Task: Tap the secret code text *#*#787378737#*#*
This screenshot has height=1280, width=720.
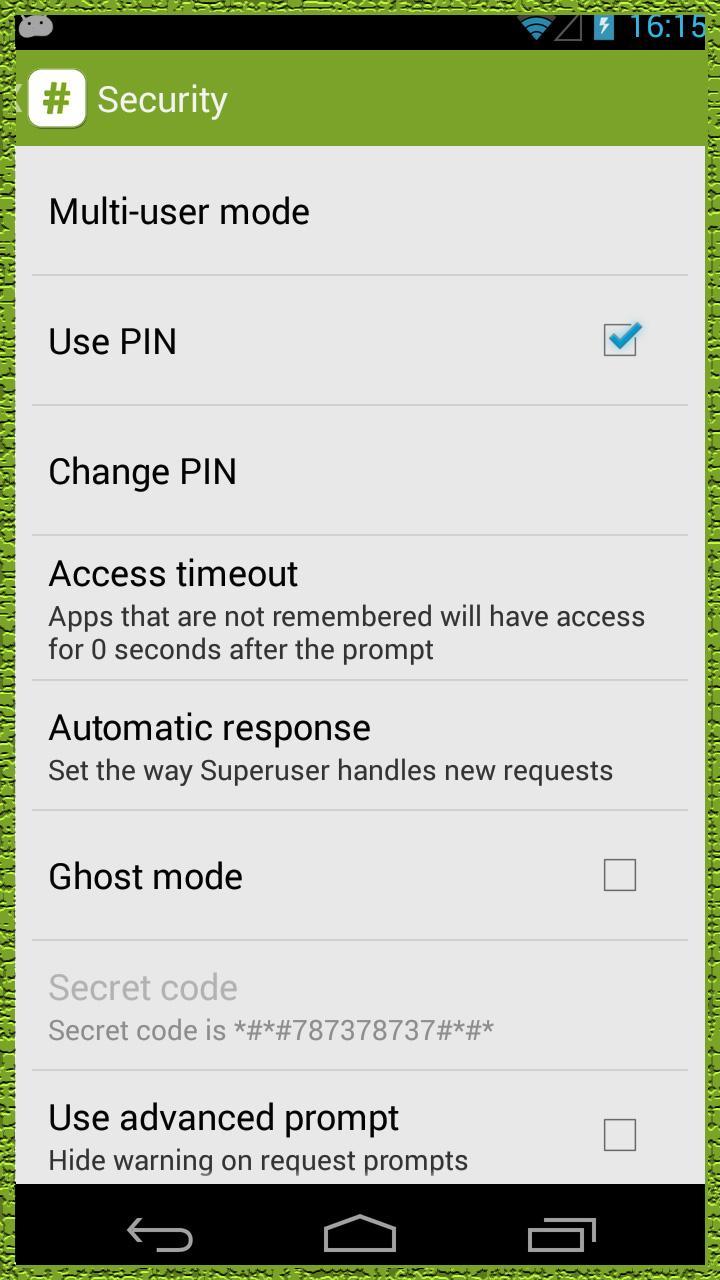Action: point(270,1030)
